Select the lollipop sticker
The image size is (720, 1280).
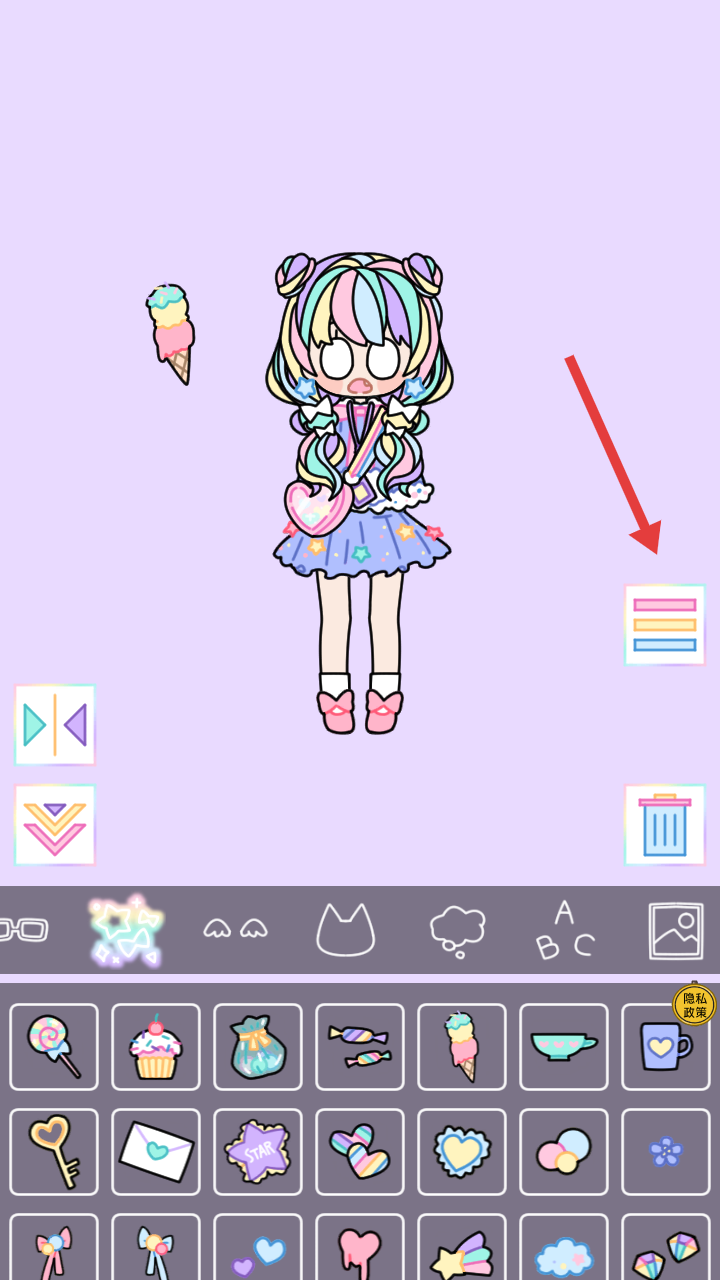click(54, 1046)
